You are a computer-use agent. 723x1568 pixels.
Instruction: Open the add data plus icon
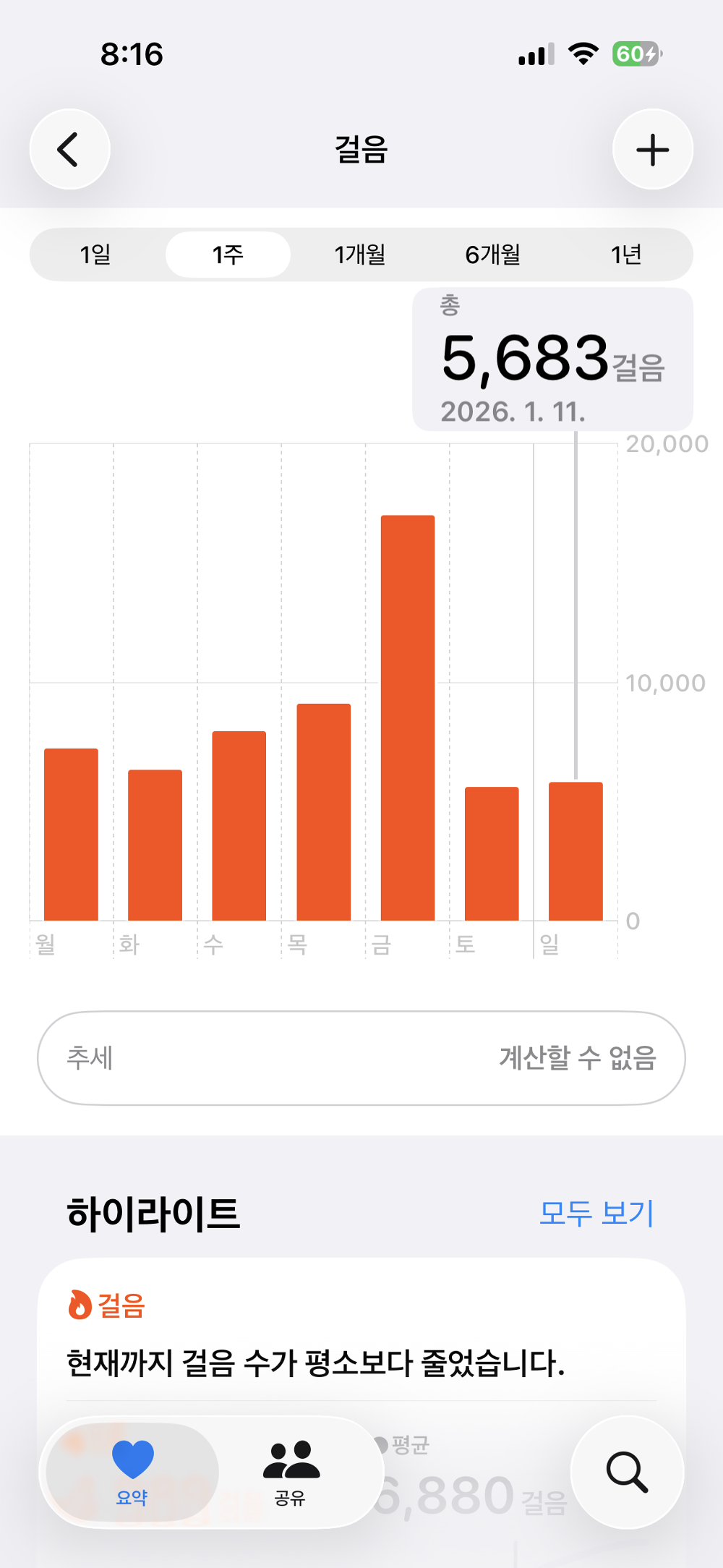click(651, 149)
